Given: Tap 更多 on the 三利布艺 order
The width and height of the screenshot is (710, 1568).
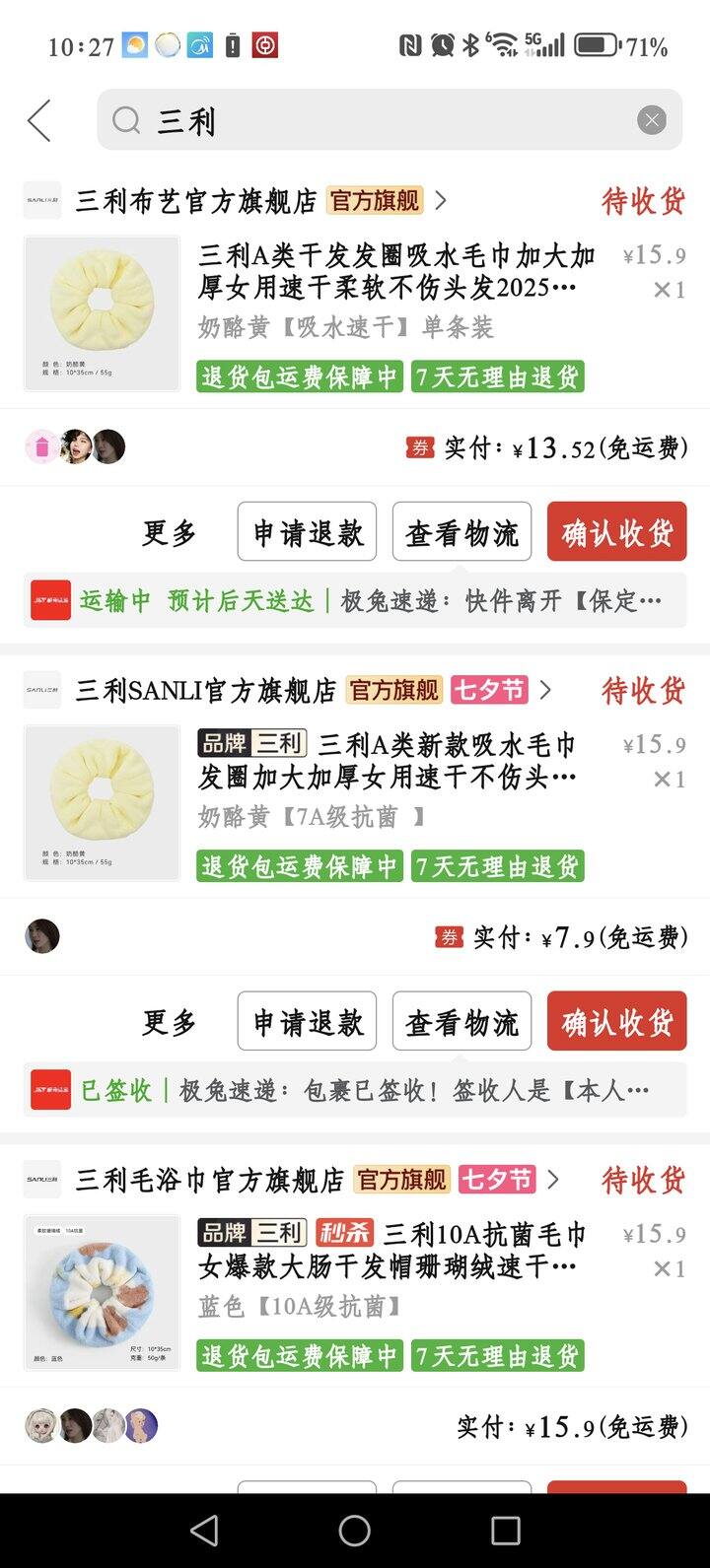Looking at the screenshot, I should tap(170, 532).
